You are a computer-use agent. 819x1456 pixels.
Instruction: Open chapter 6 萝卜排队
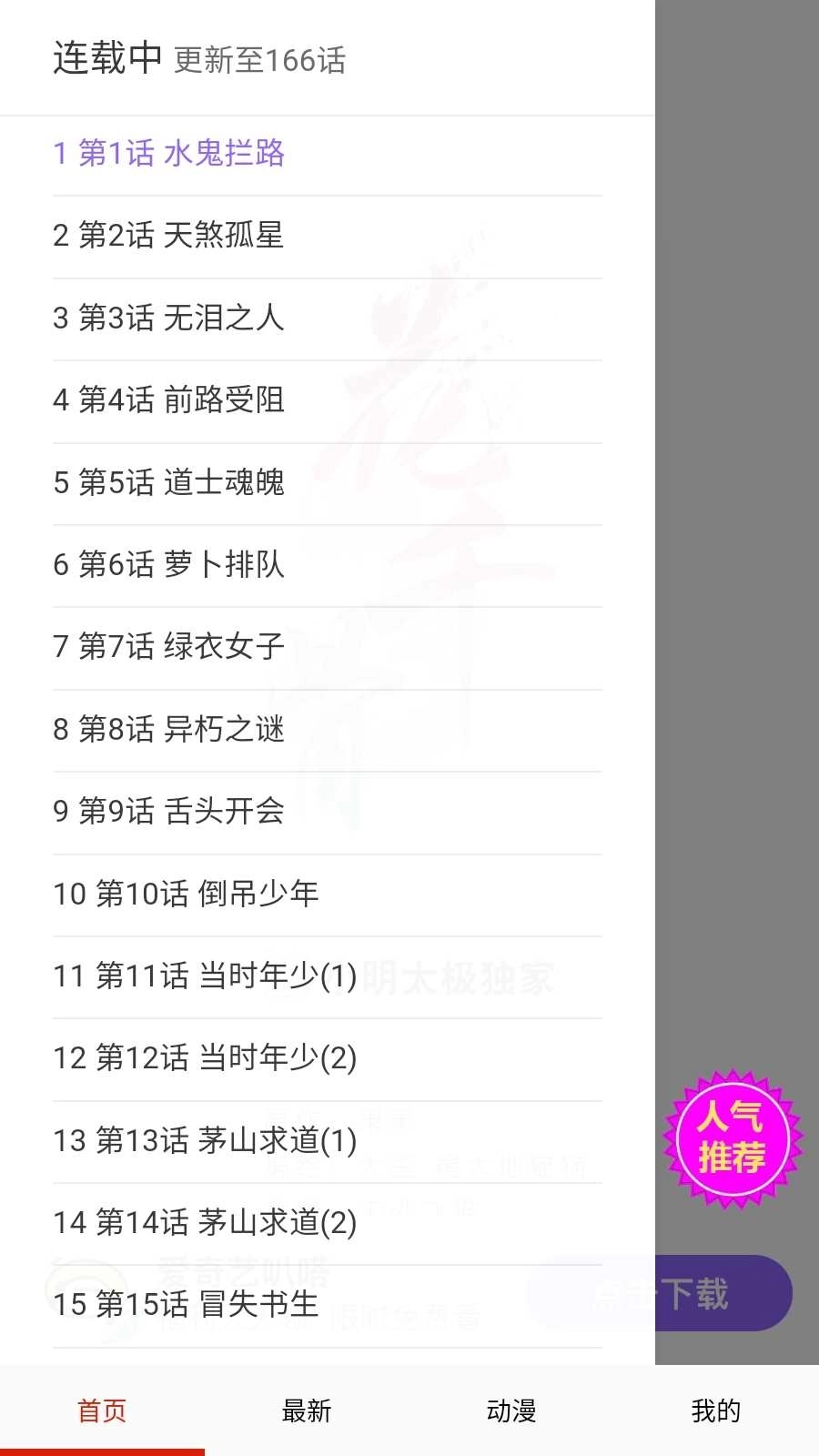click(x=328, y=565)
